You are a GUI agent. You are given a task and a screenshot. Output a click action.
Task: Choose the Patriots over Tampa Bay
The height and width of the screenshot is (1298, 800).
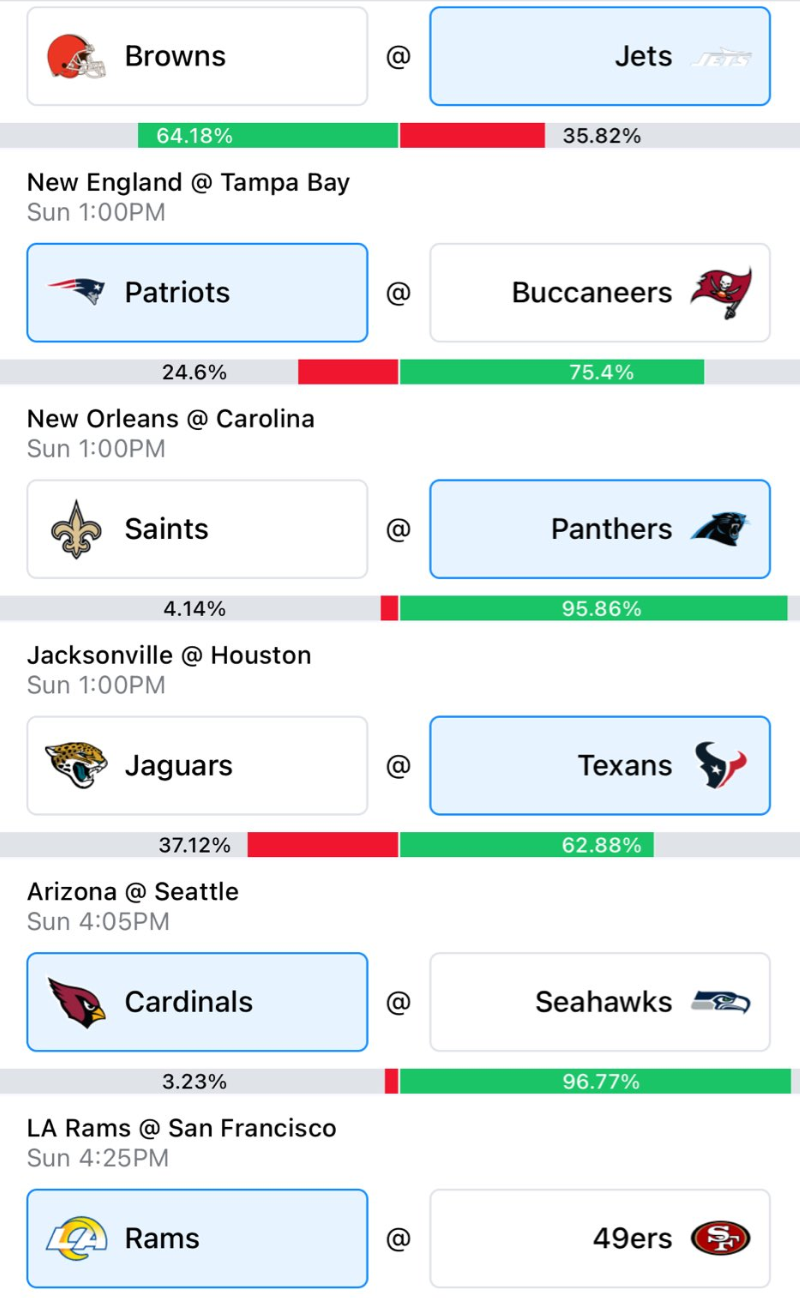pyautogui.click(x=197, y=293)
